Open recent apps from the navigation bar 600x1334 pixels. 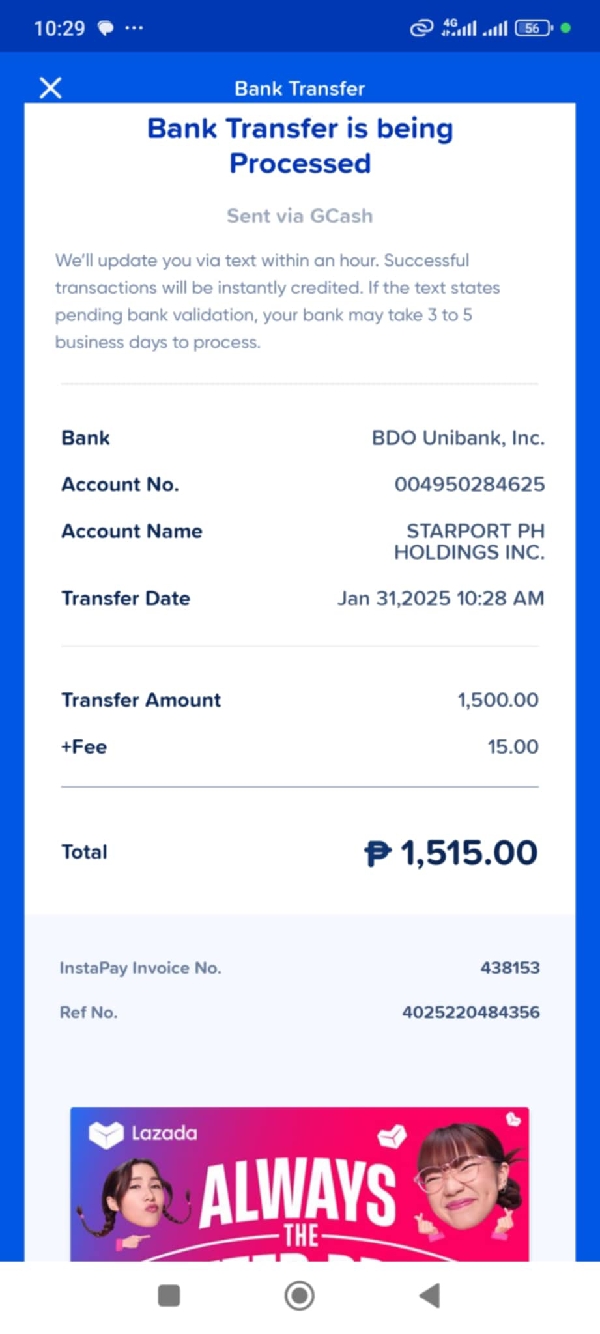tap(169, 1296)
